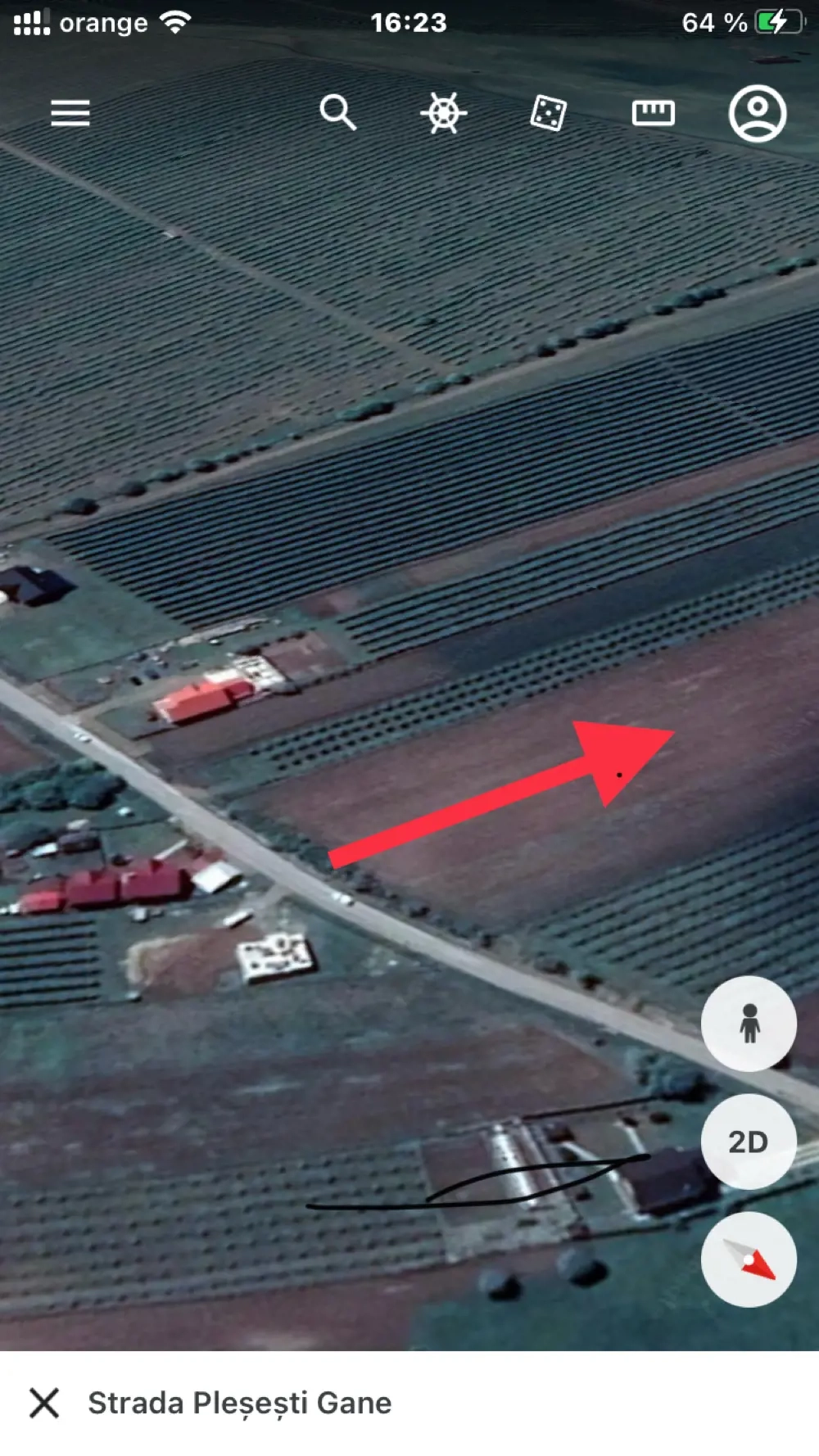Open Voyager ship wheel icon

tap(443, 113)
